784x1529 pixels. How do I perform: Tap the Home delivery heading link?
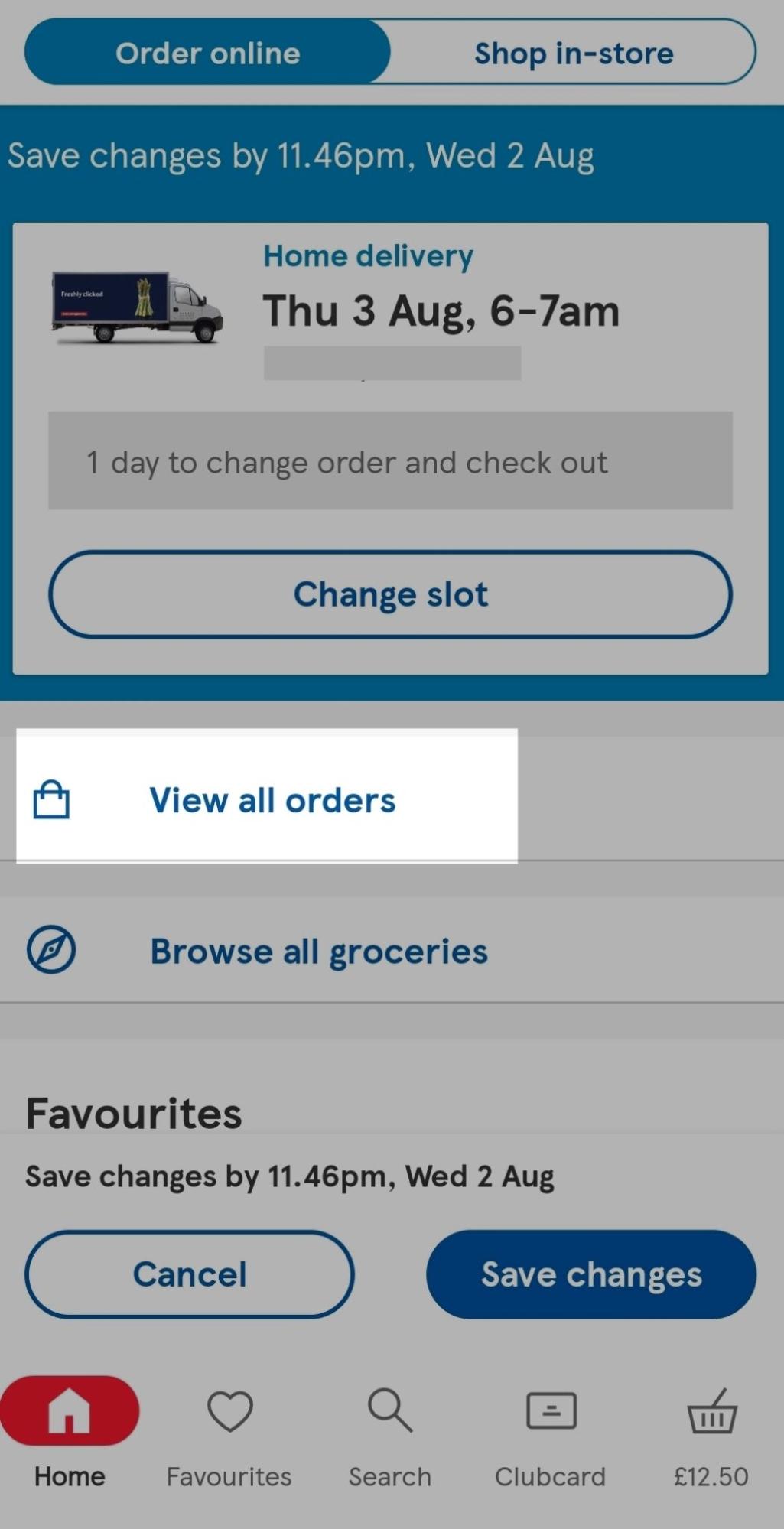pos(368,255)
